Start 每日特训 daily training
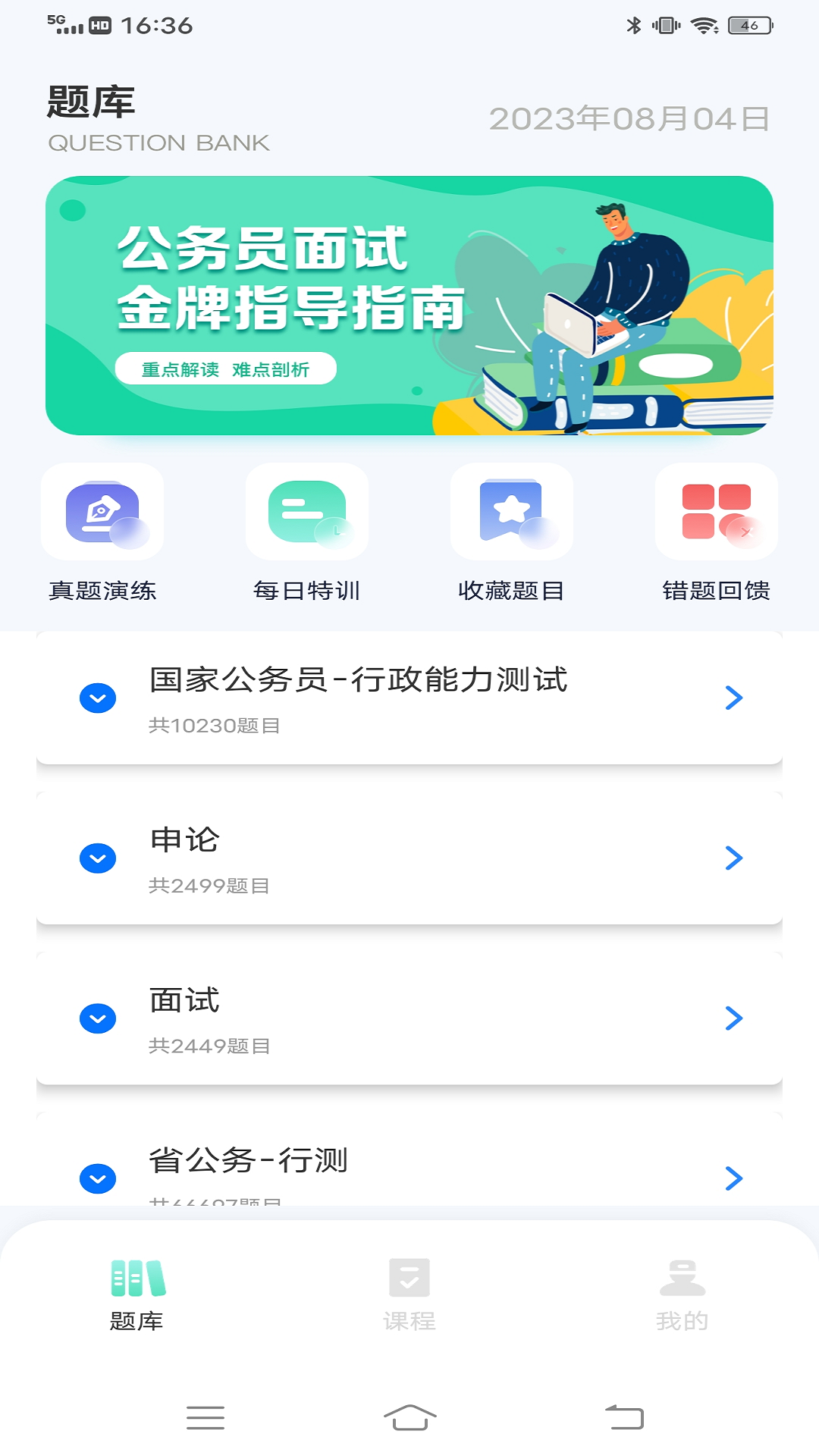The width and height of the screenshot is (819, 1456). [x=307, y=512]
